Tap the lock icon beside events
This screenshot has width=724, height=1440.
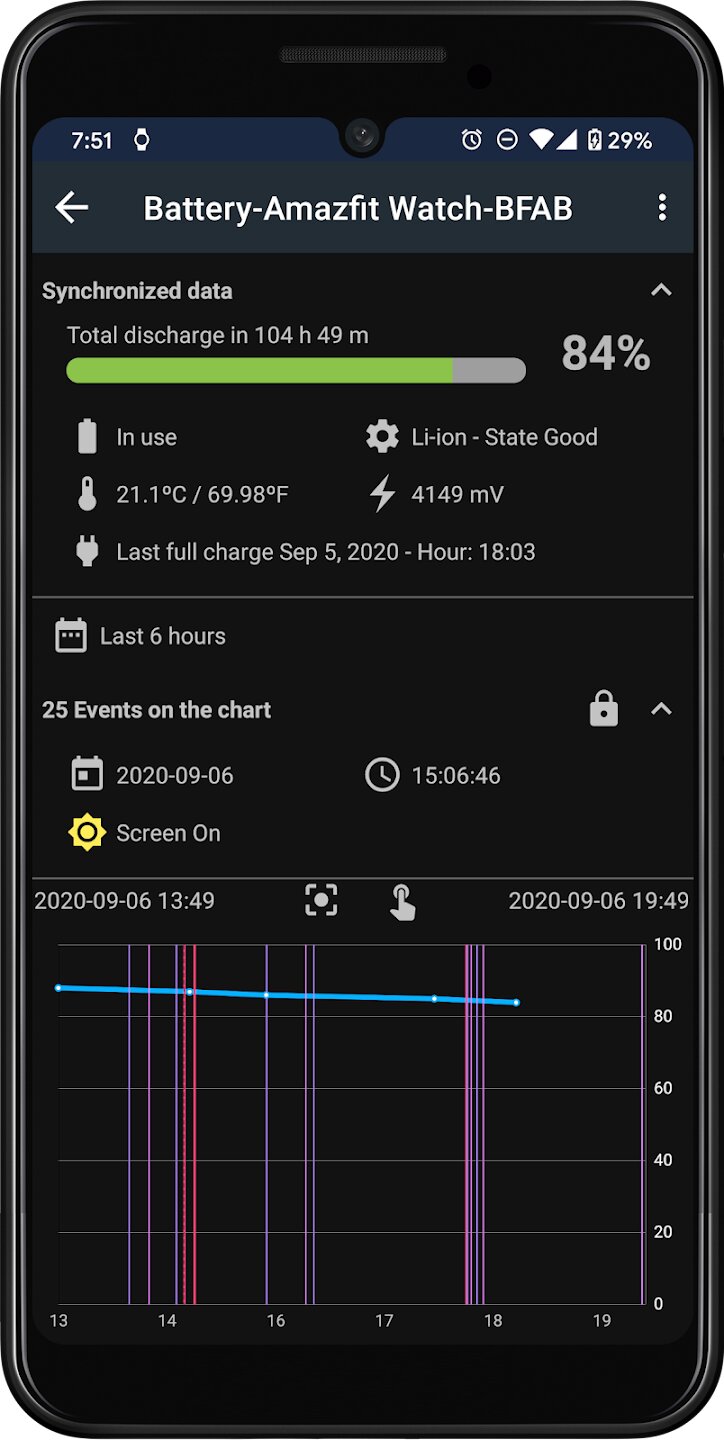(x=604, y=710)
